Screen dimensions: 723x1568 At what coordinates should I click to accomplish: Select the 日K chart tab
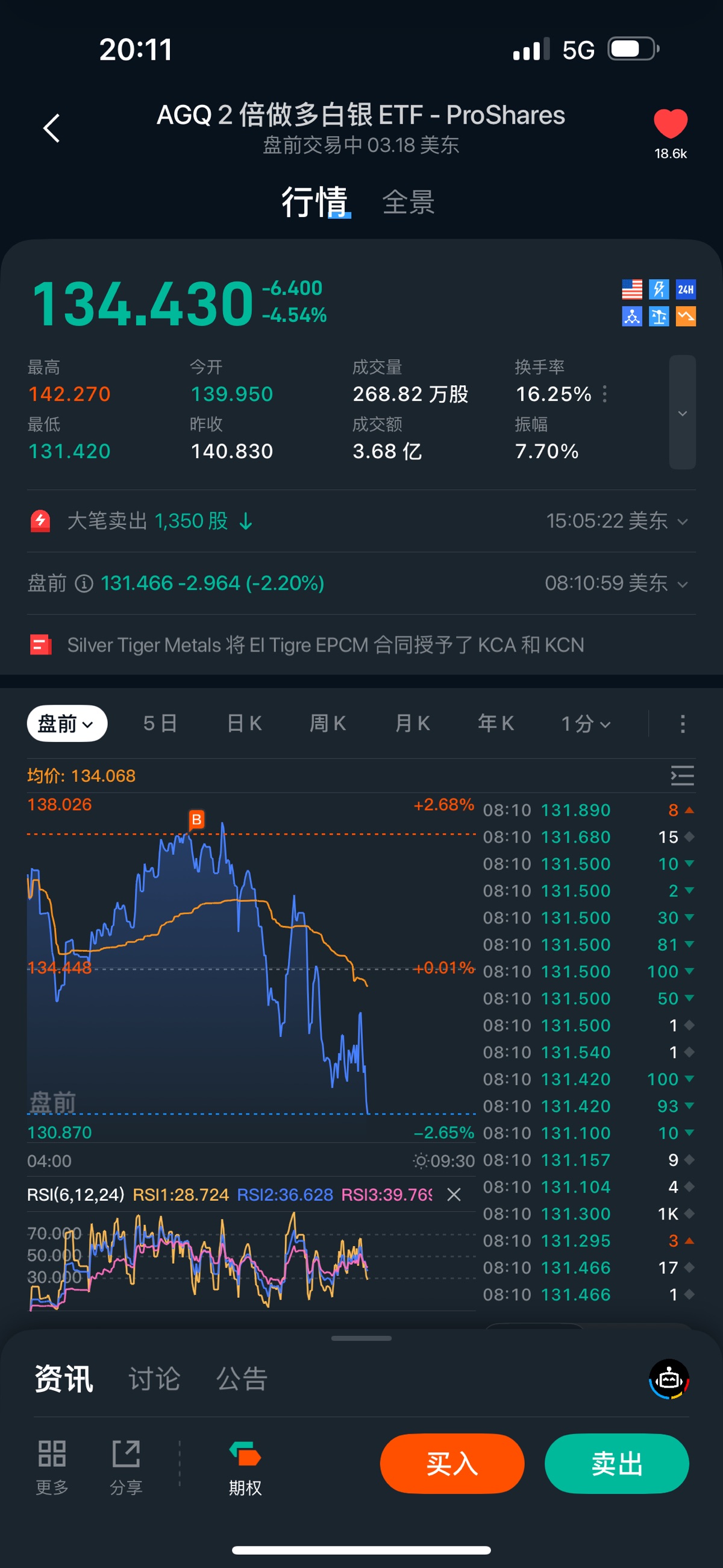244,724
